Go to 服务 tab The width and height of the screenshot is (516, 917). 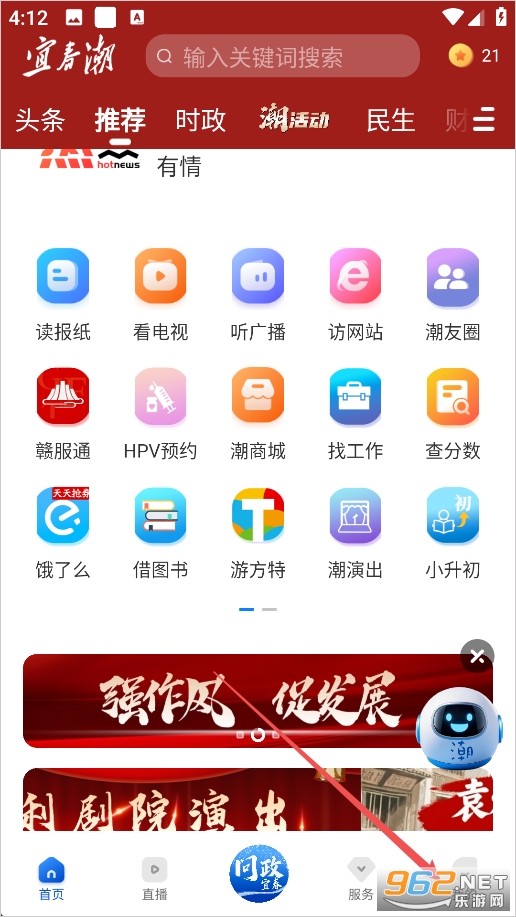361,879
